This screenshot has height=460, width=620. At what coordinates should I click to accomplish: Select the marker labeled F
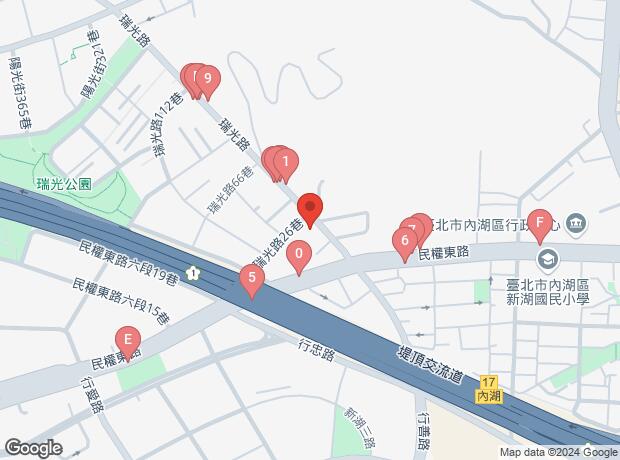[541, 224]
